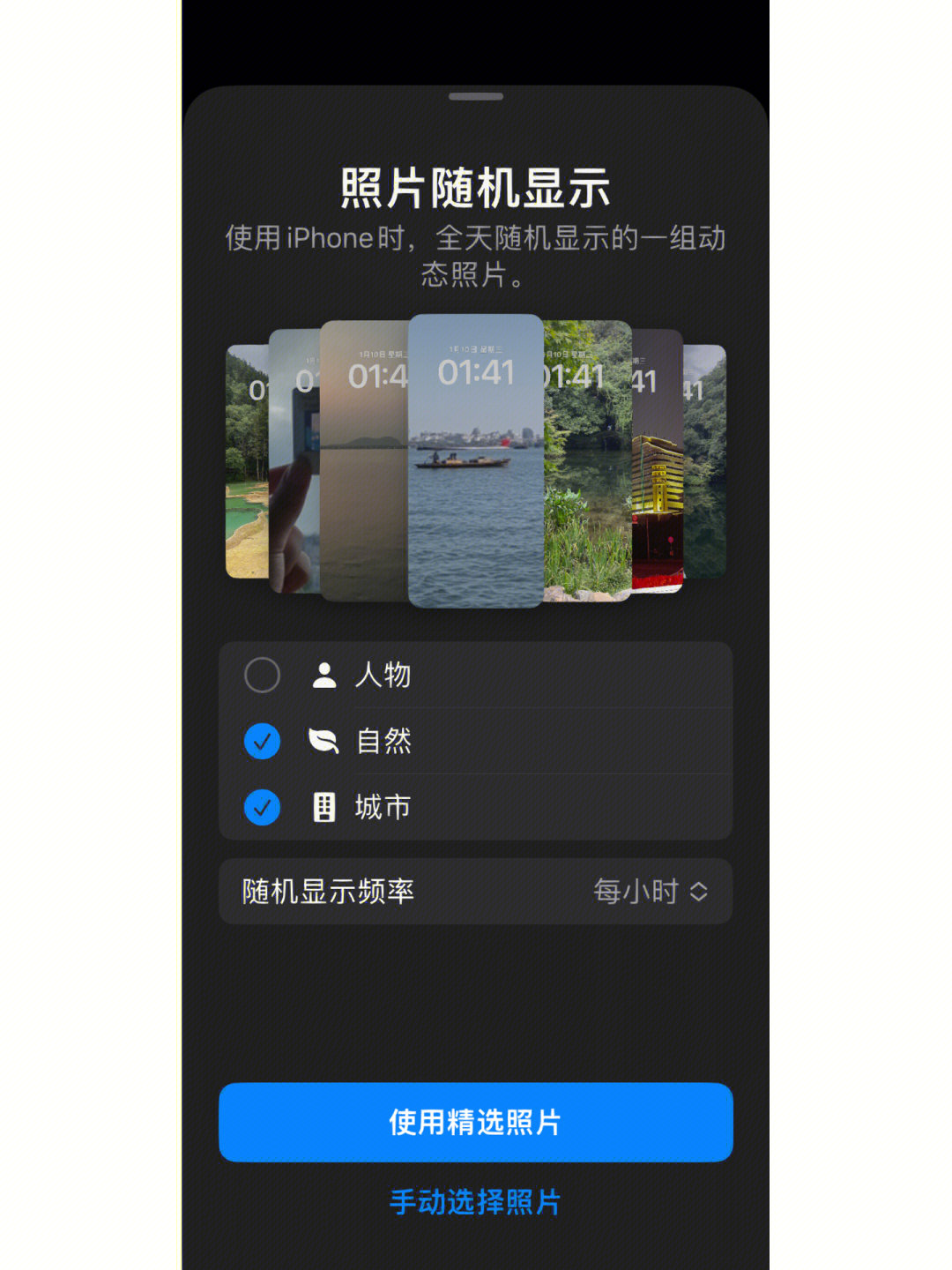This screenshot has width=952, height=1270.
Task: Tap the blue checkmark icon next to 城市
Action: tap(260, 807)
